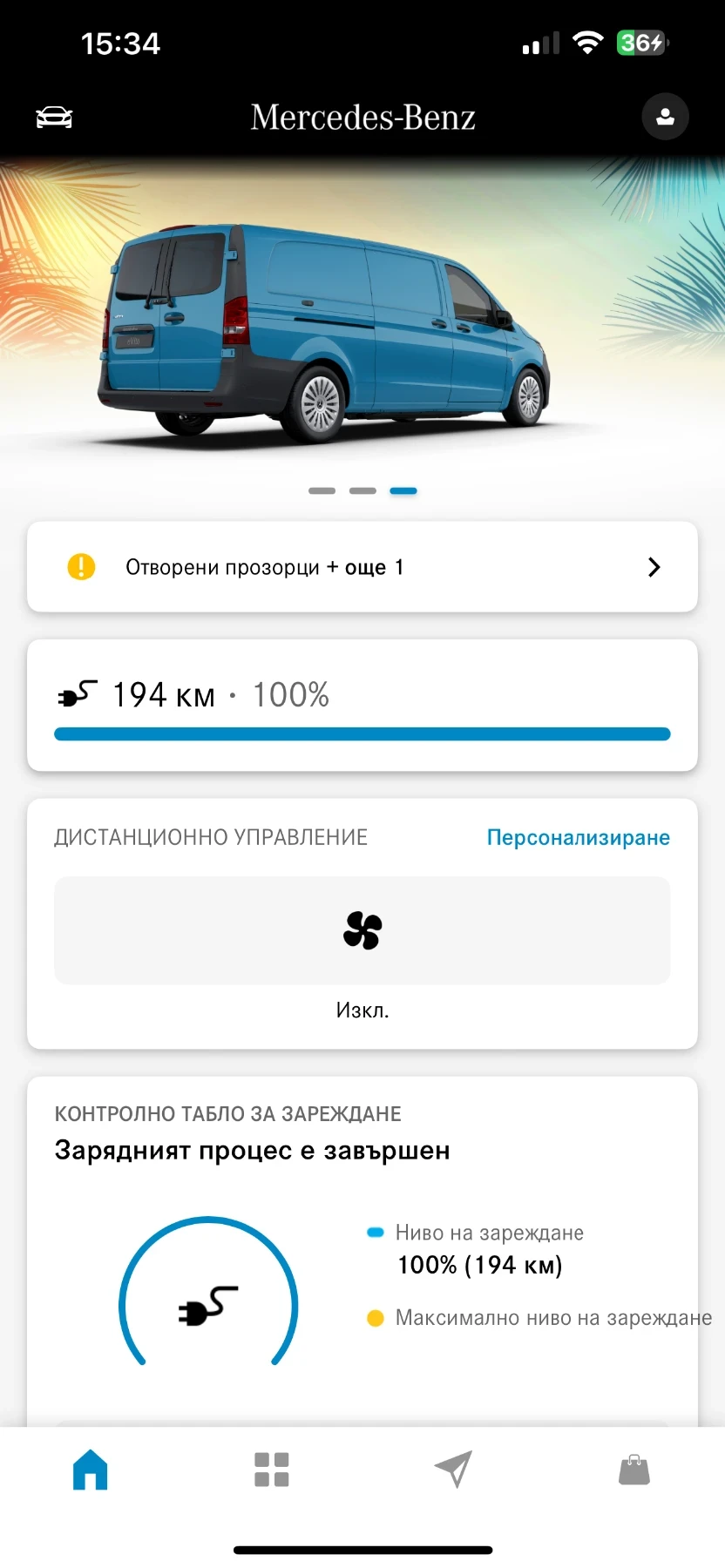Turn on the pre-conditioning fan button
The height and width of the screenshot is (1568, 725).
click(x=362, y=930)
